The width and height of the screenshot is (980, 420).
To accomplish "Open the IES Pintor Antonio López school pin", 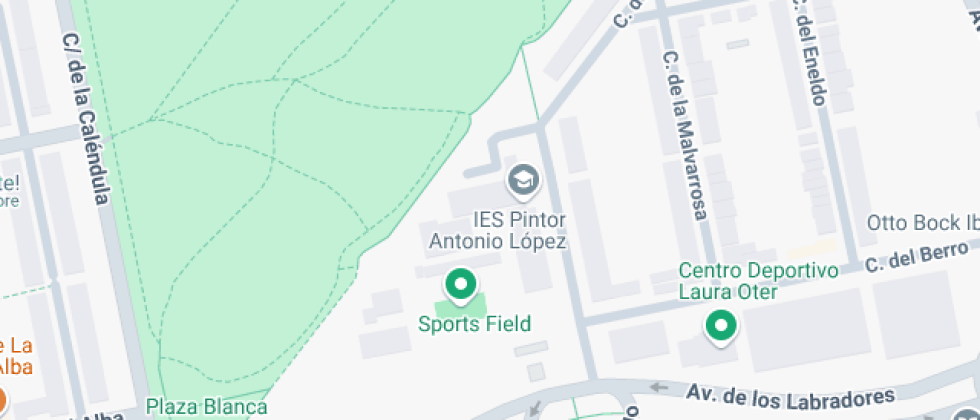I will 523,181.
